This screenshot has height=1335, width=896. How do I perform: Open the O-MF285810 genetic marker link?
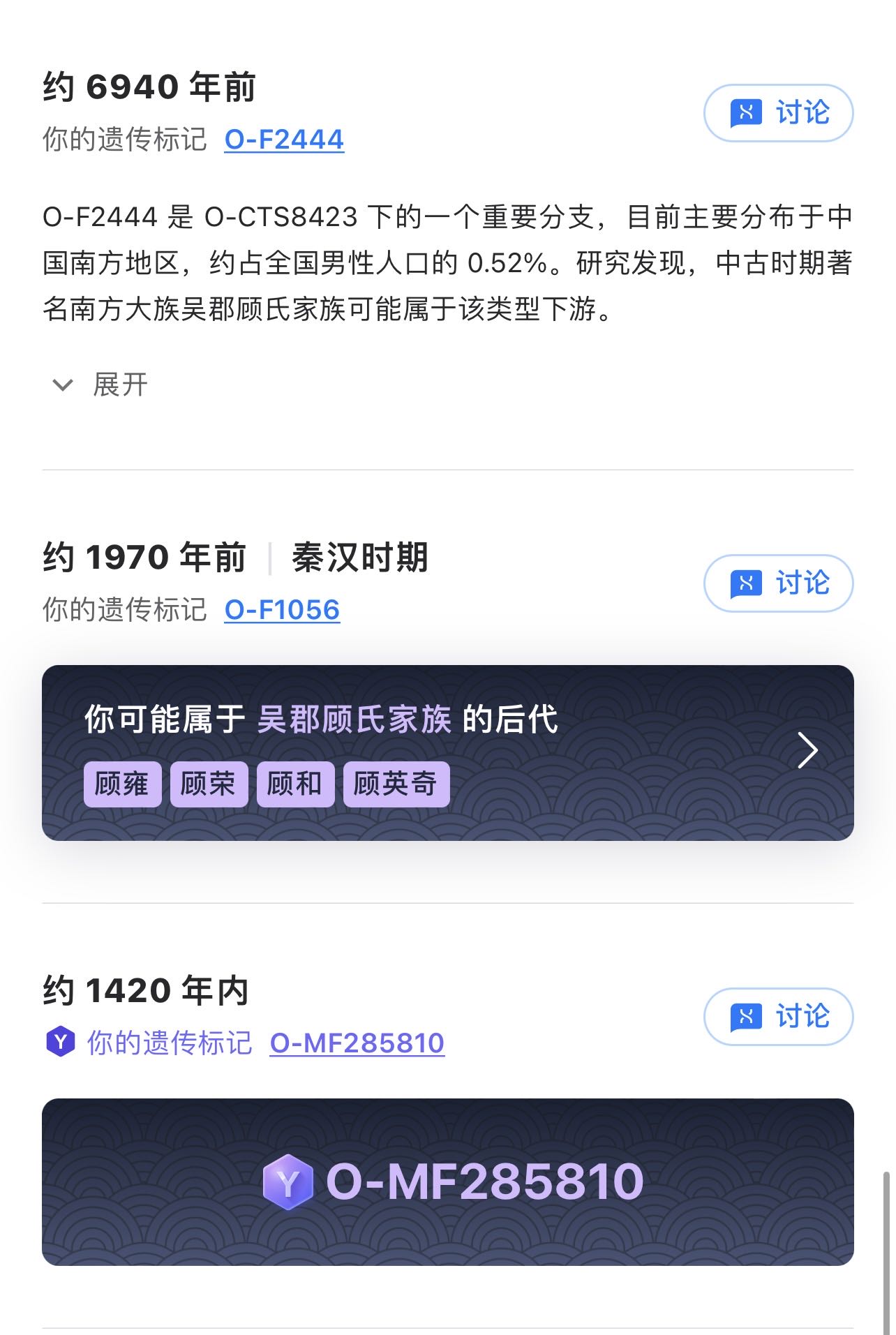click(357, 1043)
